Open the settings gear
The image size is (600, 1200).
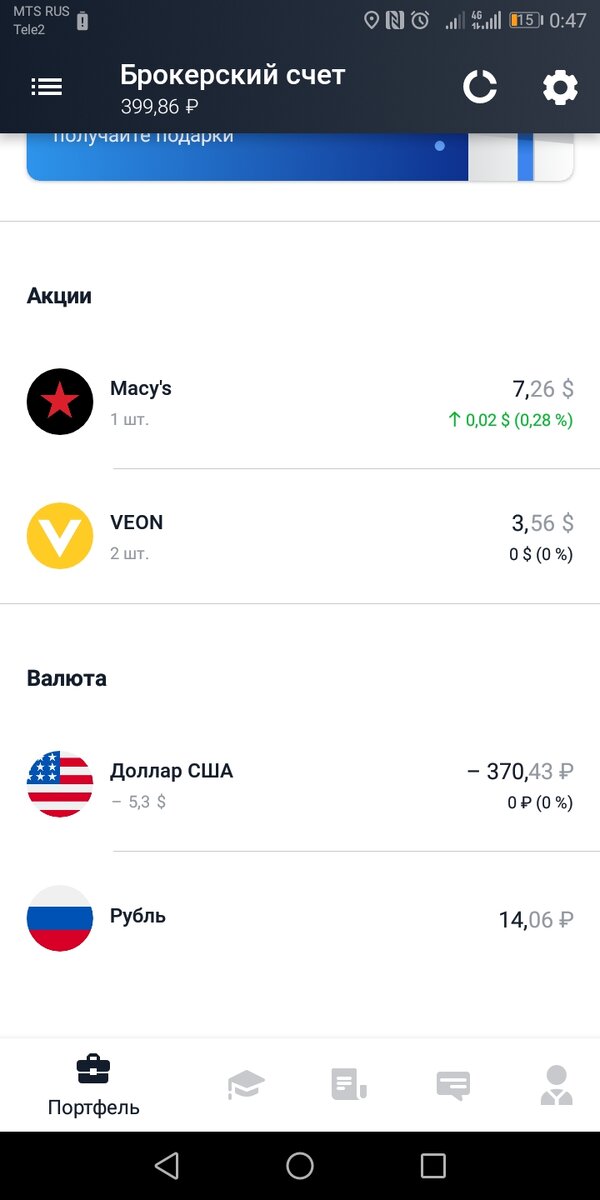point(560,88)
